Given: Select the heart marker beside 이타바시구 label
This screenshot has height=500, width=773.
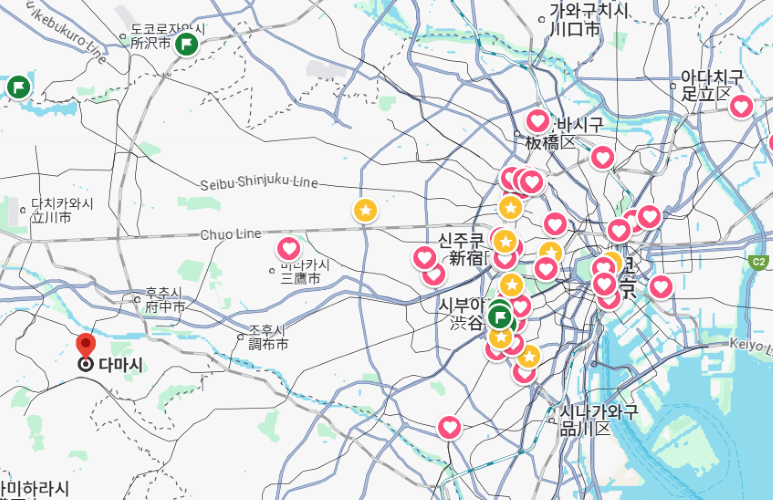Looking at the screenshot, I should [x=538, y=121].
